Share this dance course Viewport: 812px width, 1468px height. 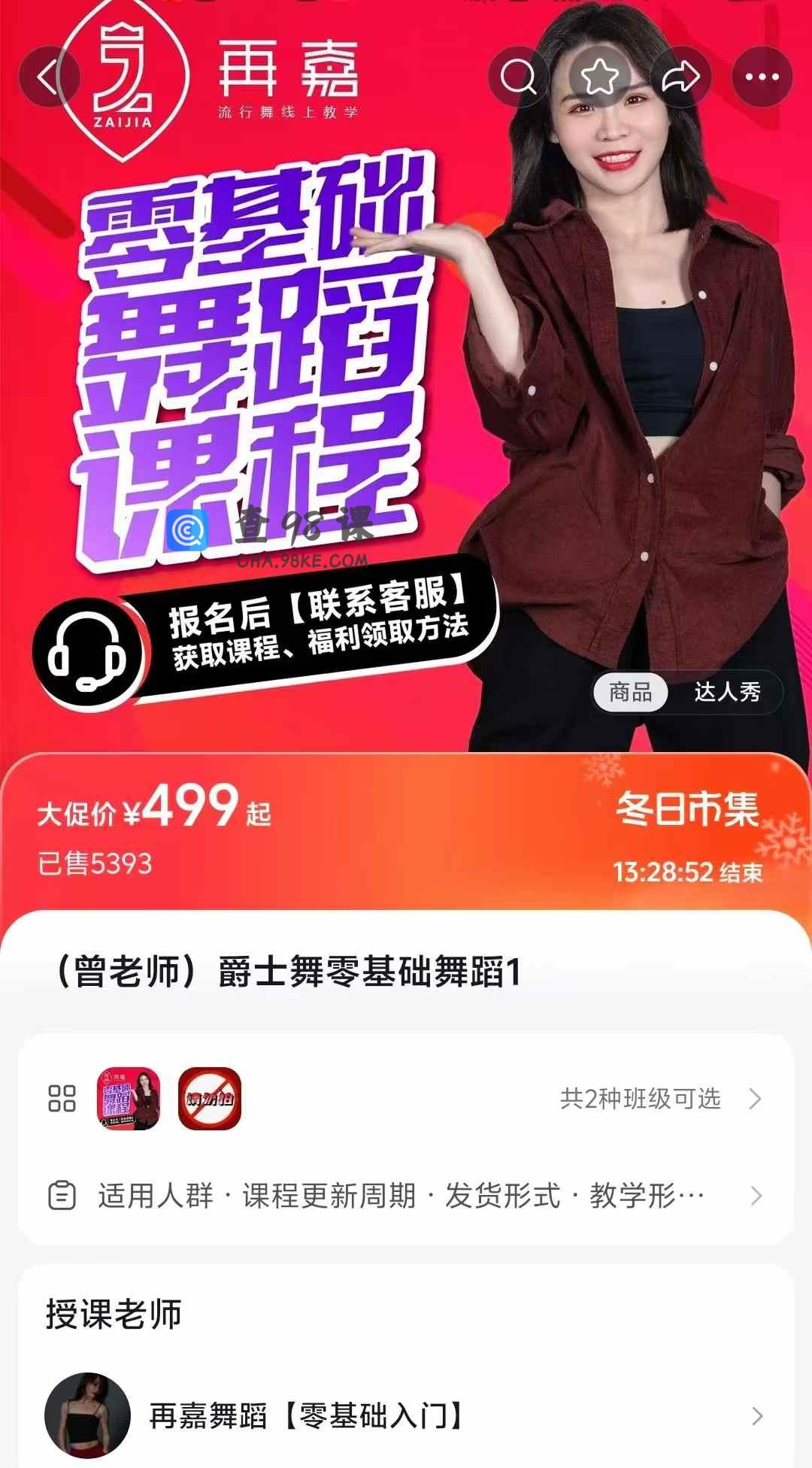point(680,77)
